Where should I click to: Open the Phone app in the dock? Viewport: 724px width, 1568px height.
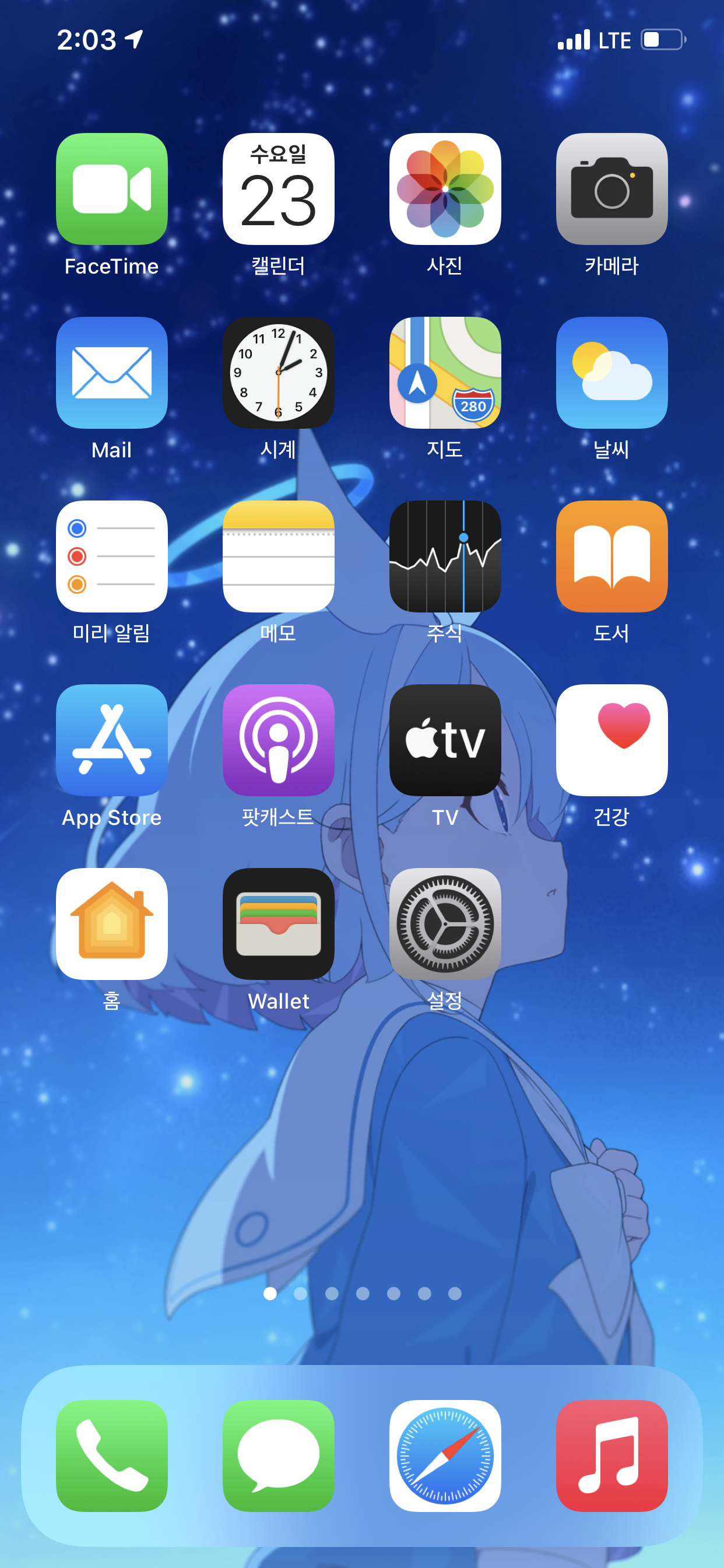[x=111, y=1456]
